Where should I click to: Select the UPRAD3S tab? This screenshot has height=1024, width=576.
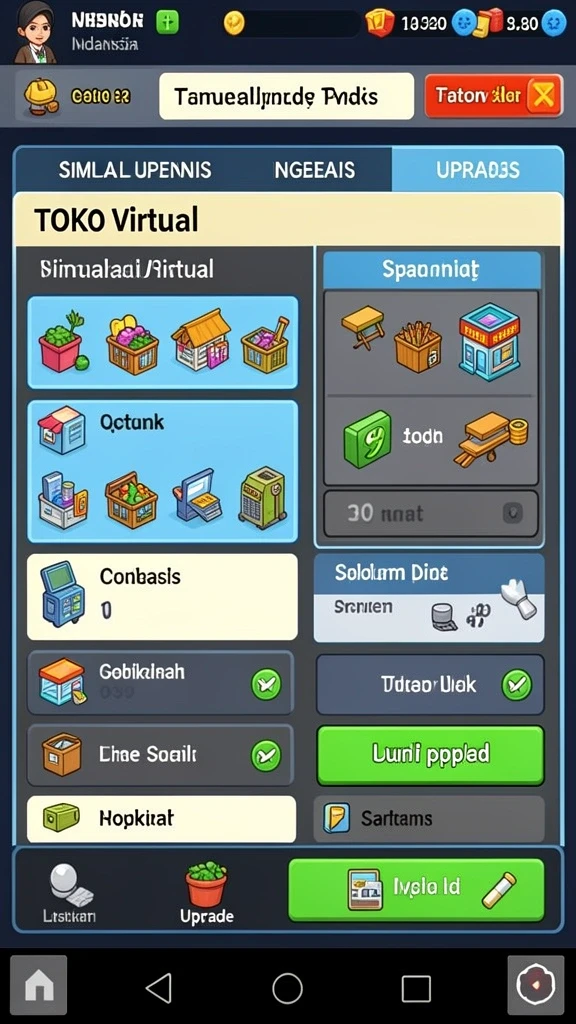[x=477, y=170]
